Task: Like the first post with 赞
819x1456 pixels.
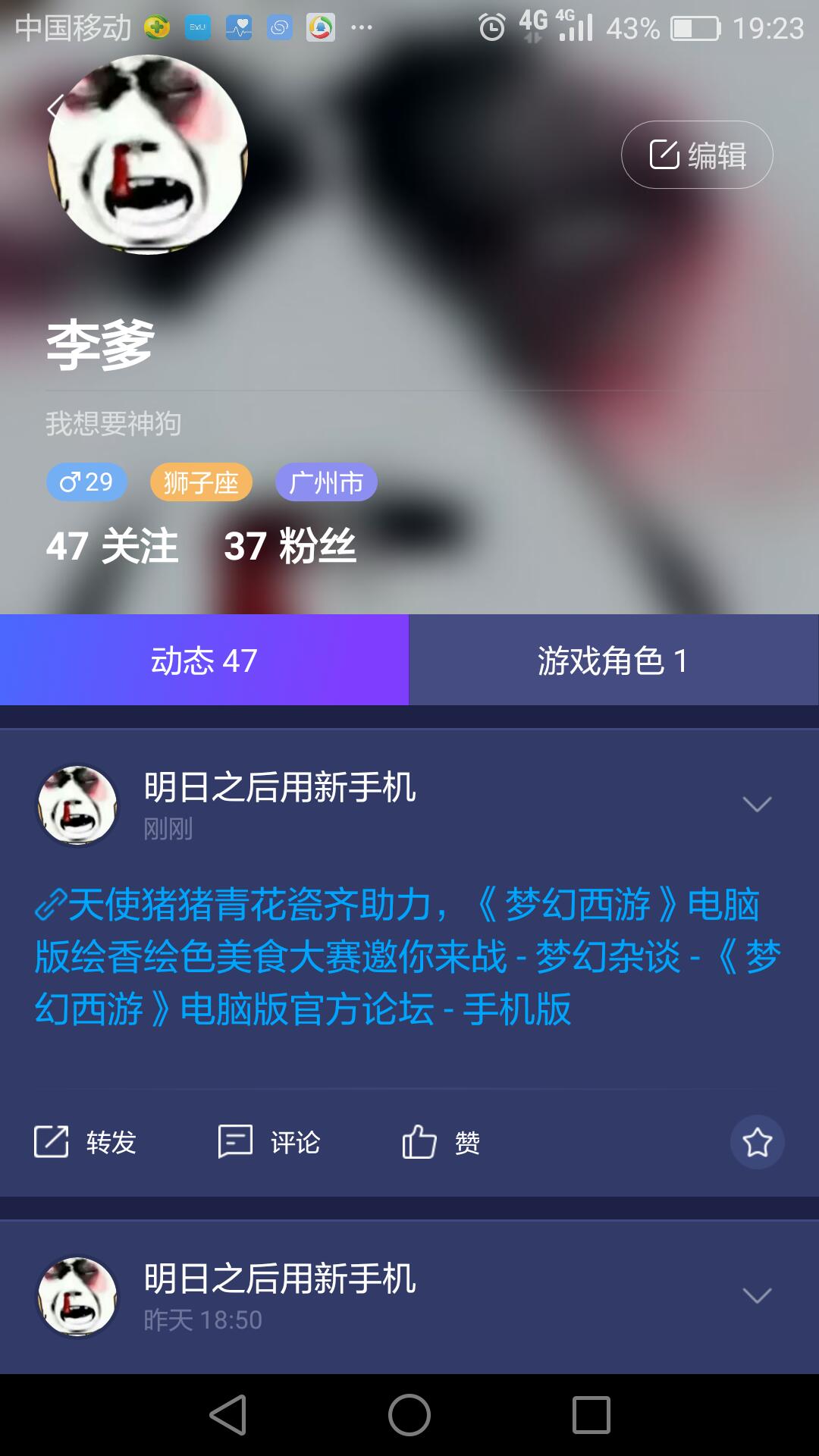Action: [441, 1142]
